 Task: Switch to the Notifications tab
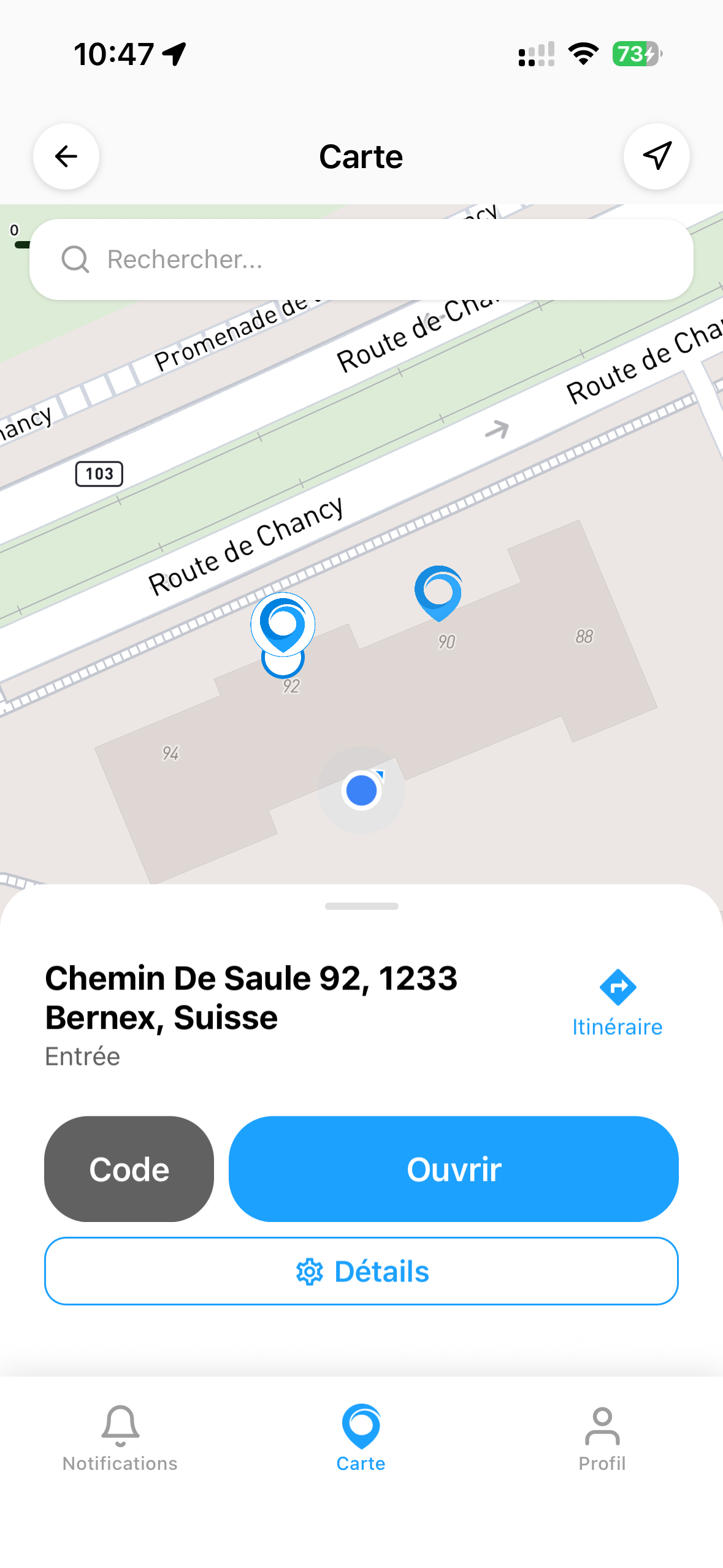click(x=120, y=1438)
